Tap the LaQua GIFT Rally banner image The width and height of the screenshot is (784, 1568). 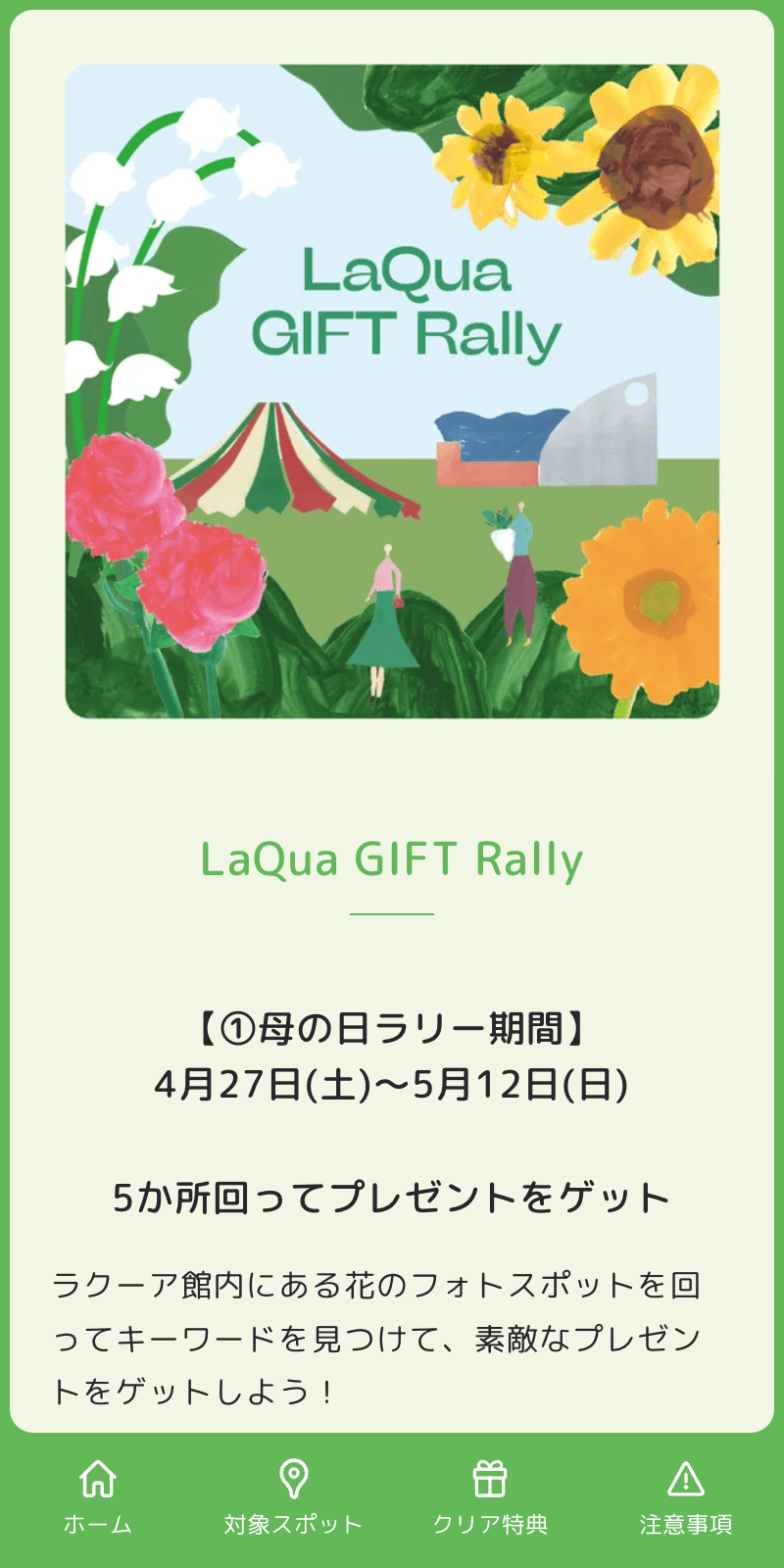pyautogui.click(x=392, y=392)
